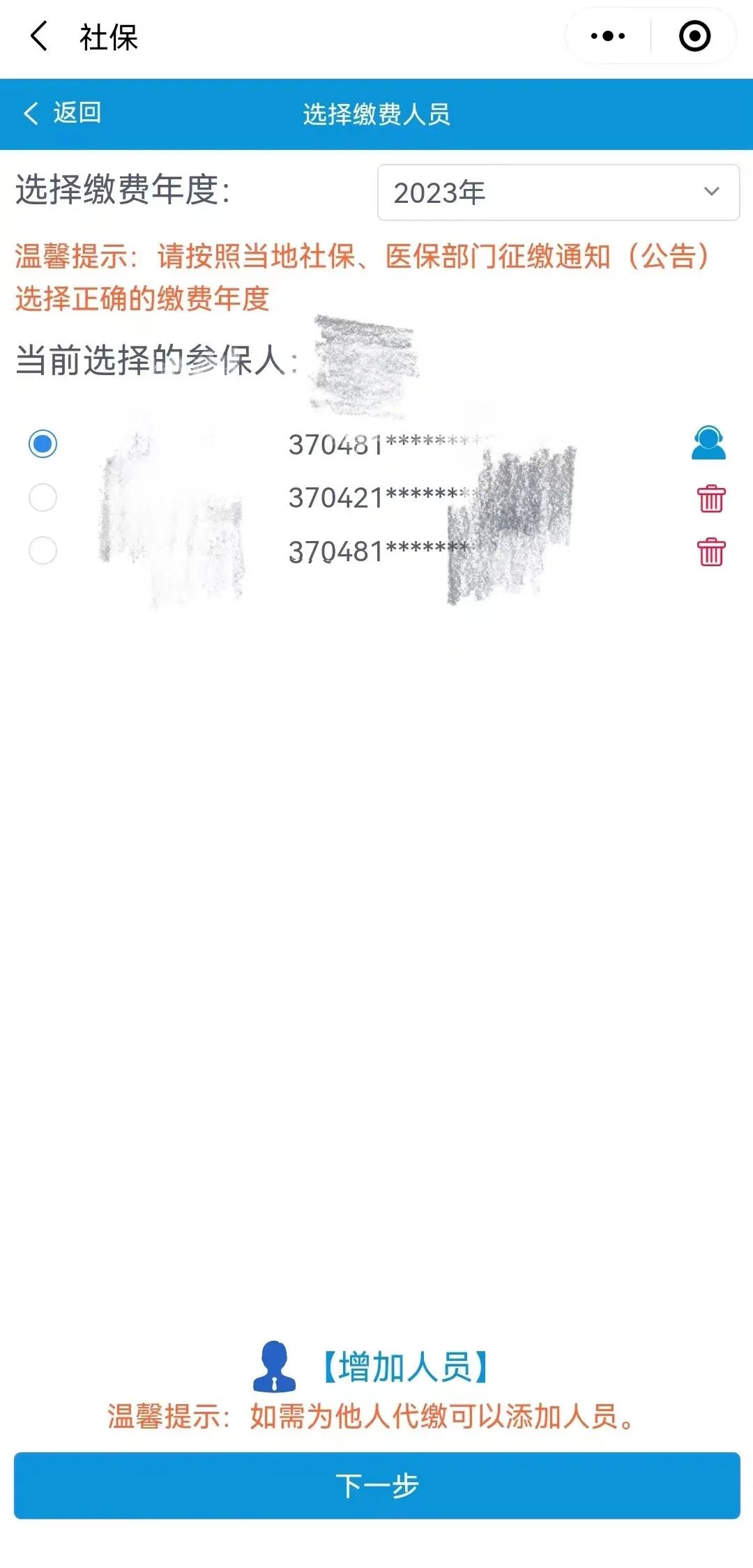
Task: Close the mini program via circle icon
Action: pyautogui.click(x=694, y=36)
